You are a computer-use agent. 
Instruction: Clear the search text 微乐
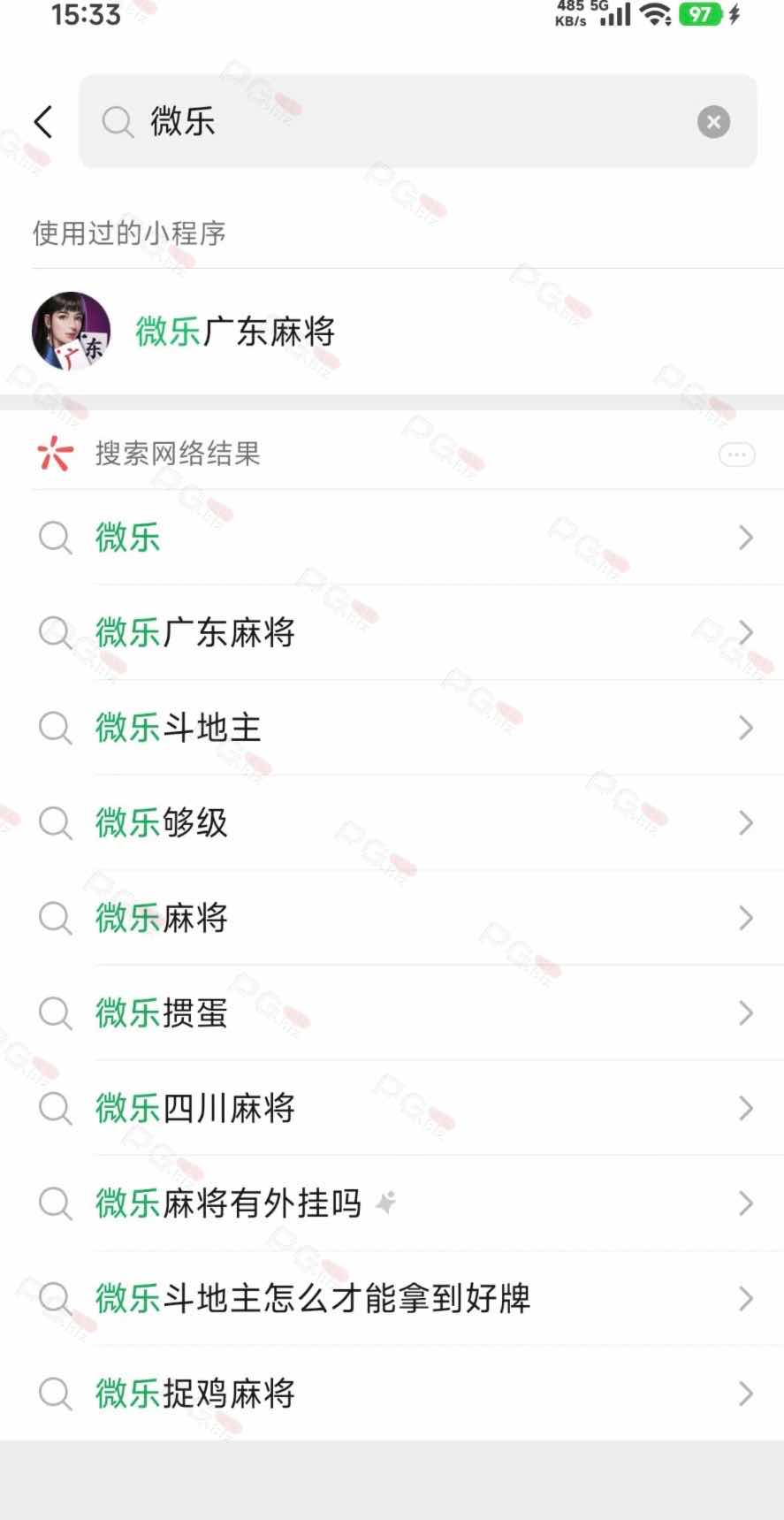coord(713,122)
